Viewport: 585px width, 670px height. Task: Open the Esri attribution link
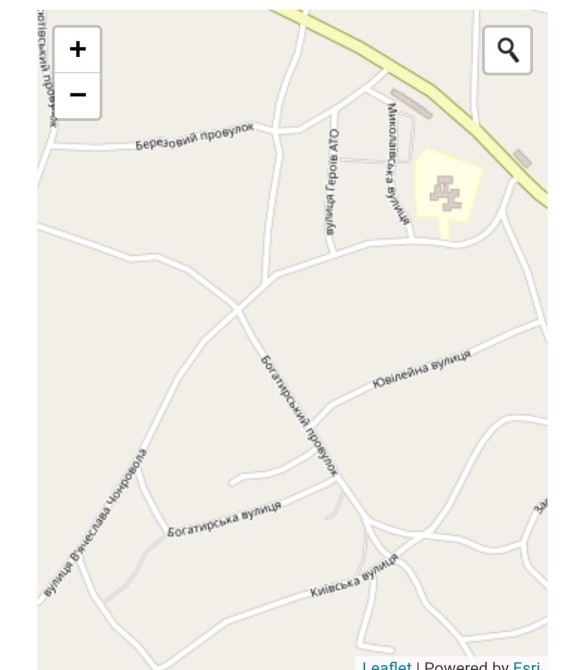point(526,665)
